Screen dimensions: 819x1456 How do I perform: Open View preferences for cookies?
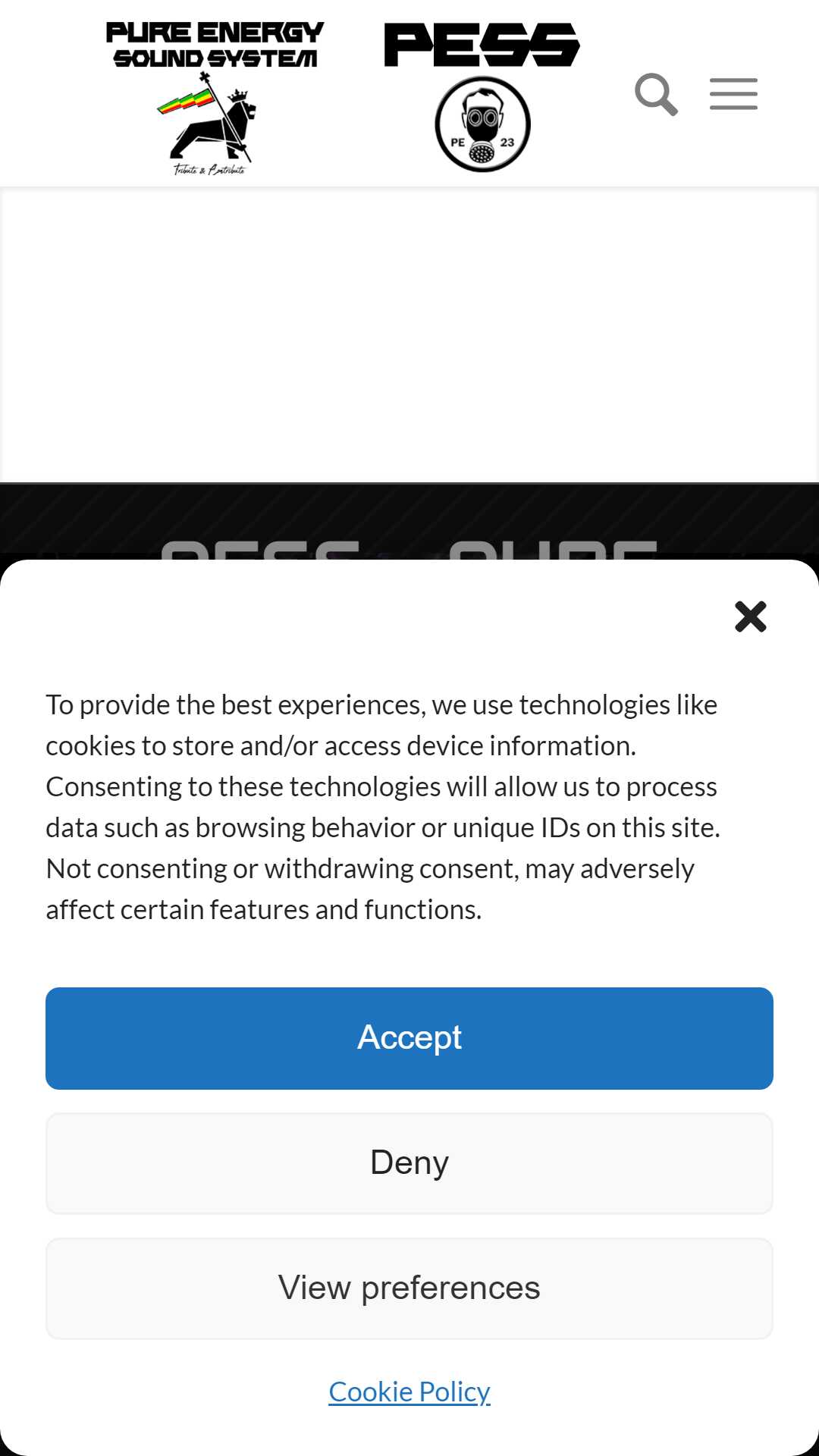click(409, 1288)
